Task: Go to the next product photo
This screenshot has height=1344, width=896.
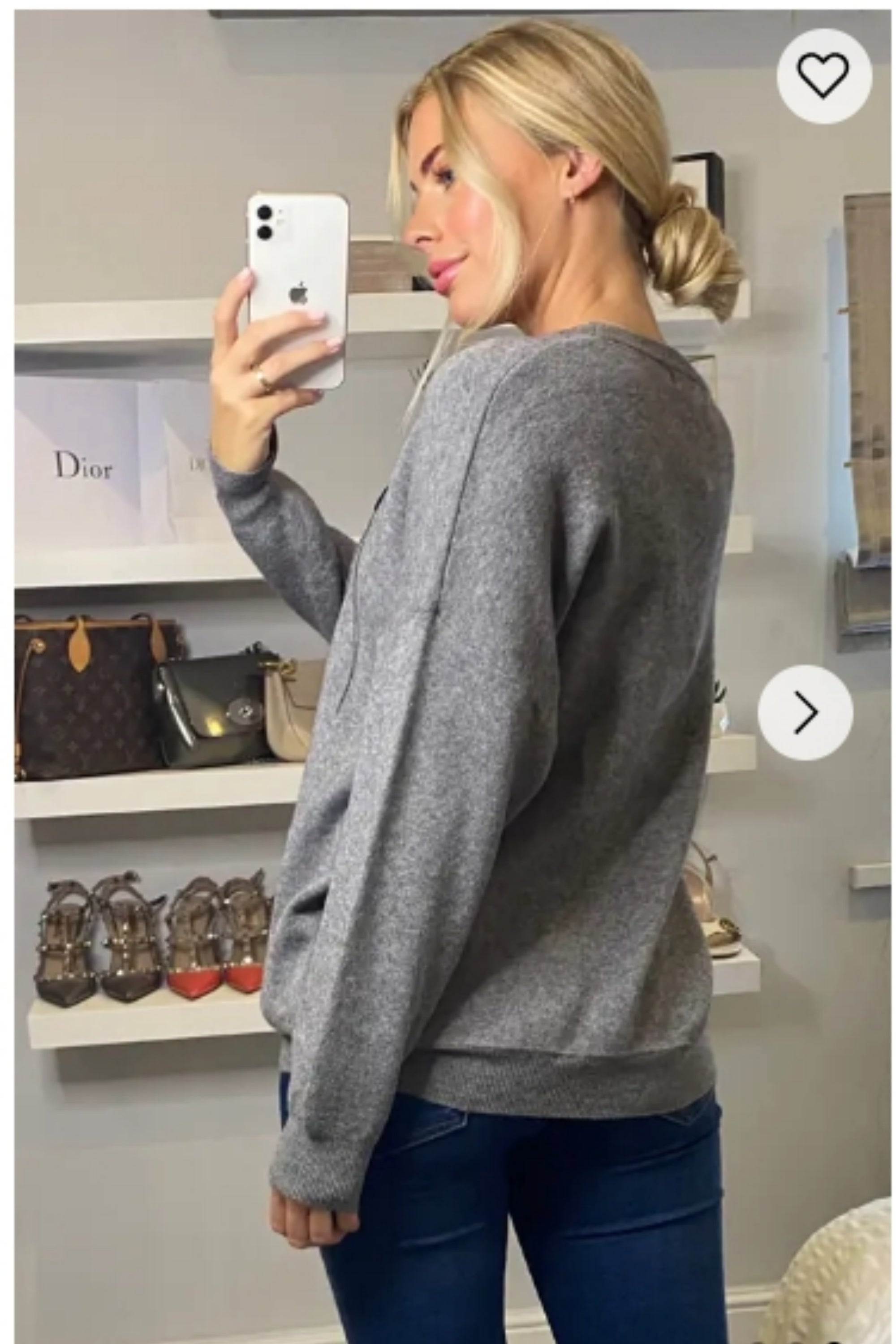Action: (x=805, y=713)
